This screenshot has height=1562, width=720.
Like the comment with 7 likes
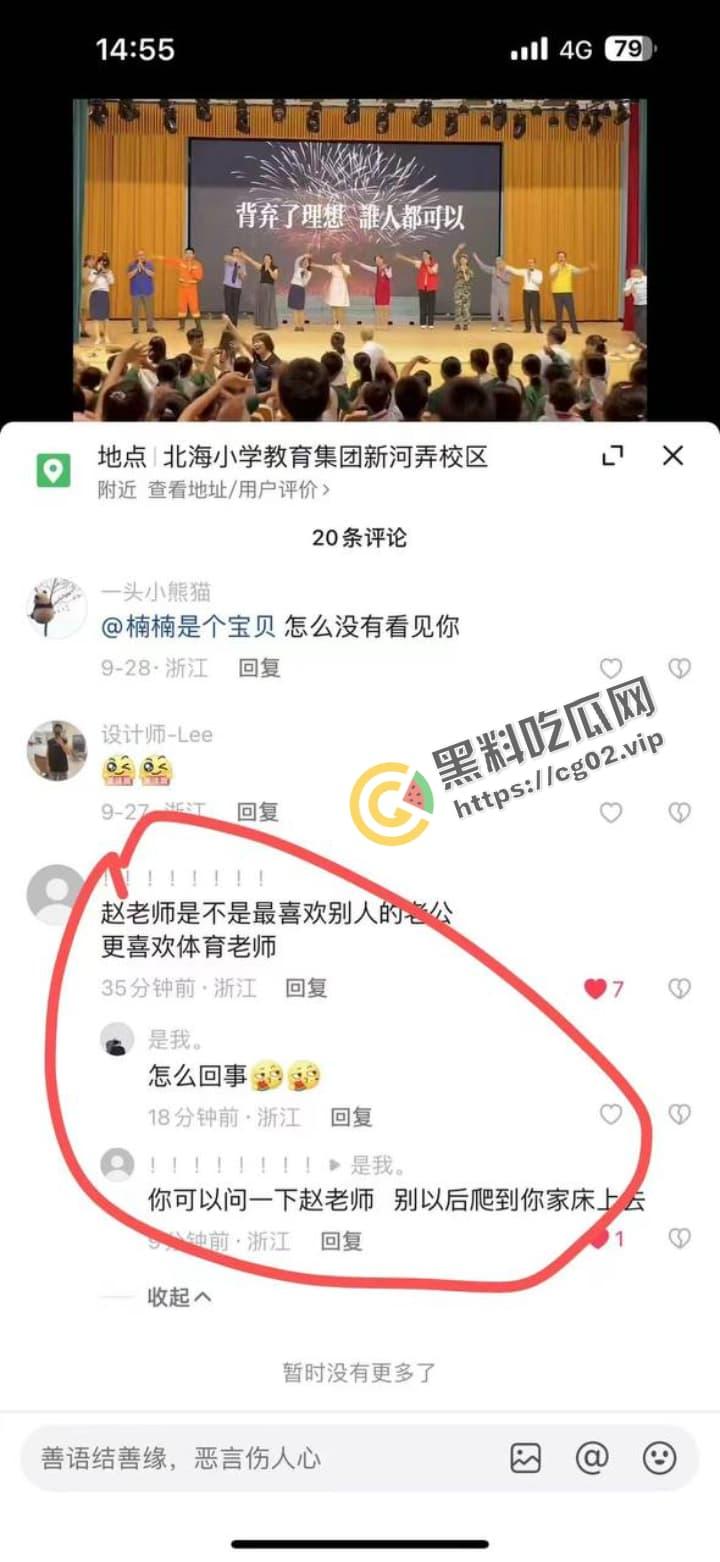pyautogui.click(x=597, y=988)
